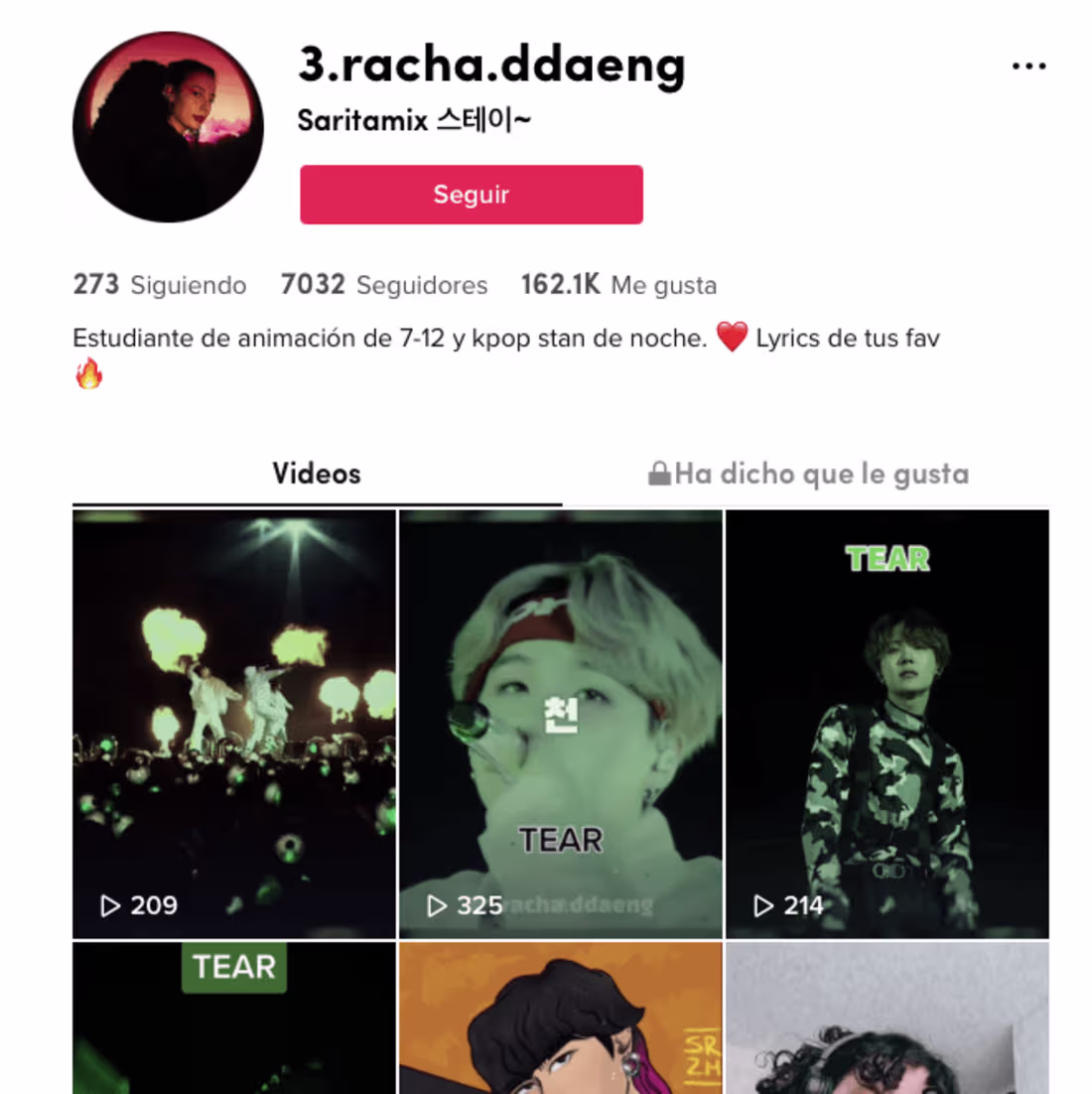Image resolution: width=1092 pixels, height=1094 pixels.
Task: Open the three-dot overflow menu
Action: coord(1028,67)
